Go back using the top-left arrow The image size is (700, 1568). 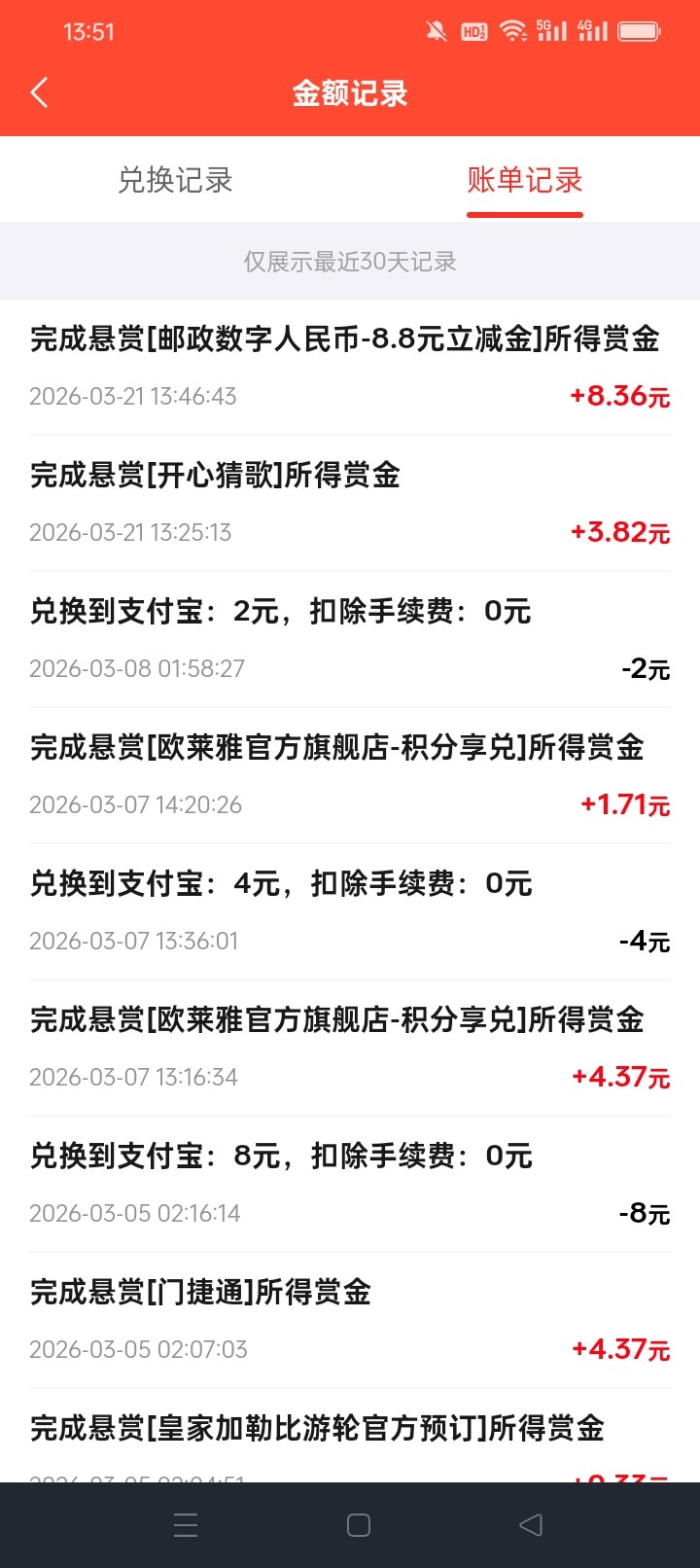coord(39,93)
